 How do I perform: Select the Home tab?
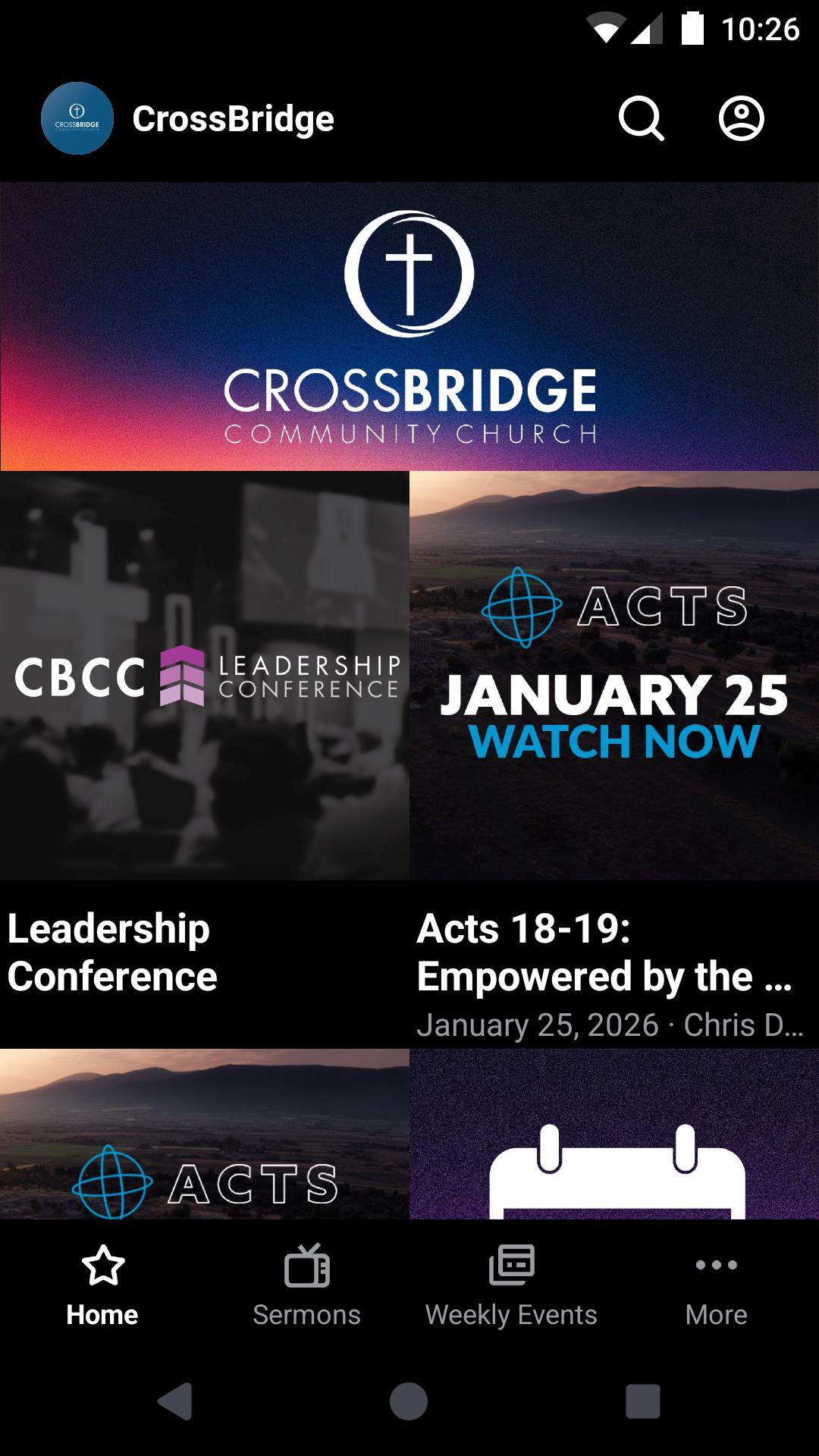coord(102,1285)
